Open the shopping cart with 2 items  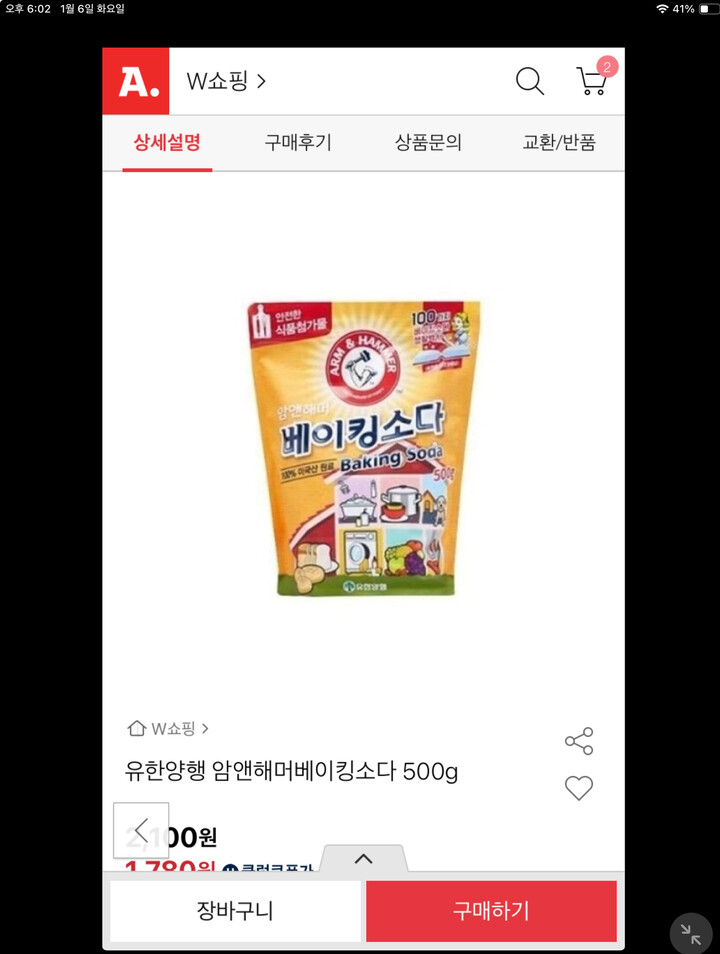[592, 83]
